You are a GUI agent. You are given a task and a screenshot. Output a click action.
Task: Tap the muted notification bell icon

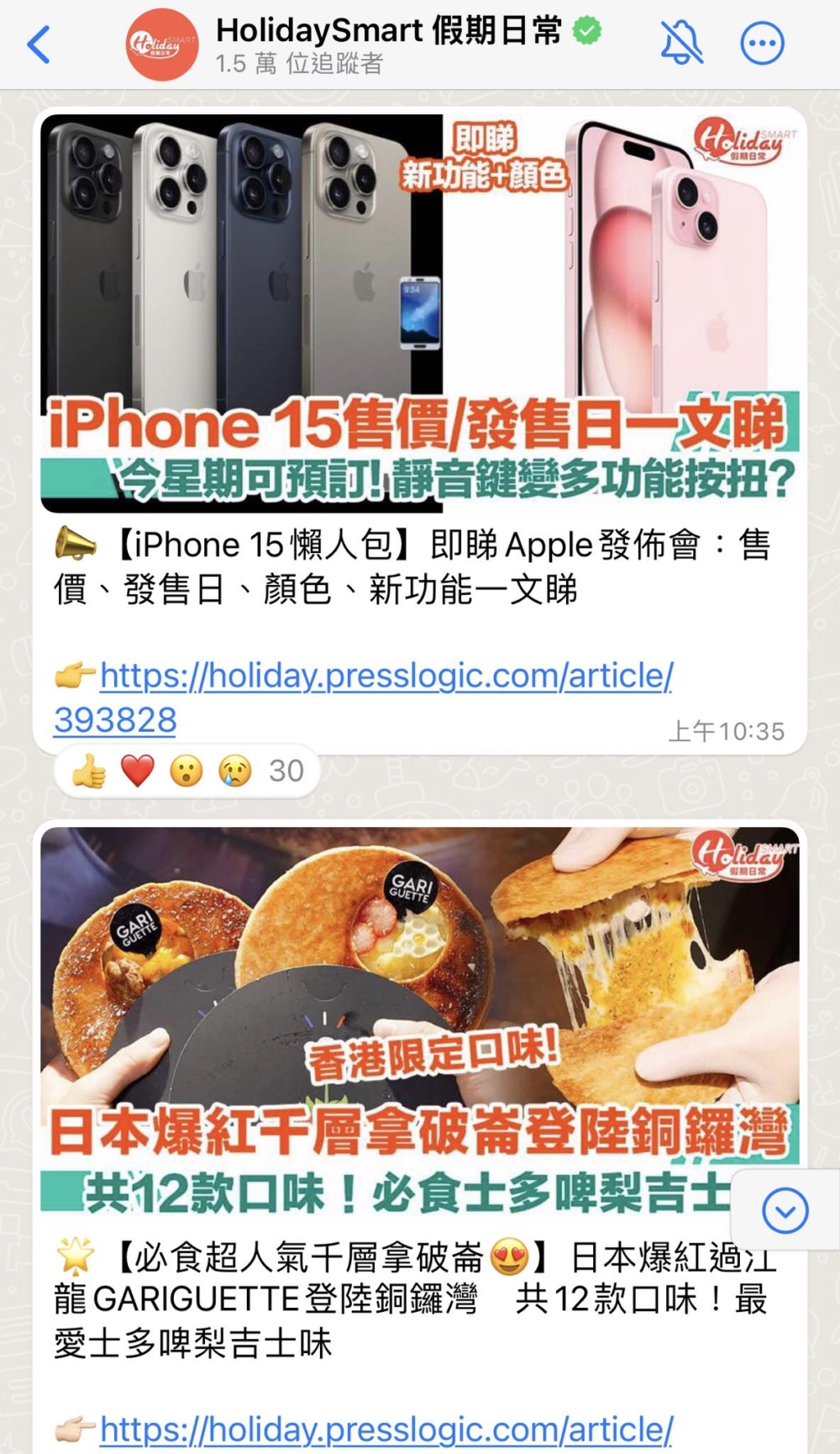click(x=681, y=42)
